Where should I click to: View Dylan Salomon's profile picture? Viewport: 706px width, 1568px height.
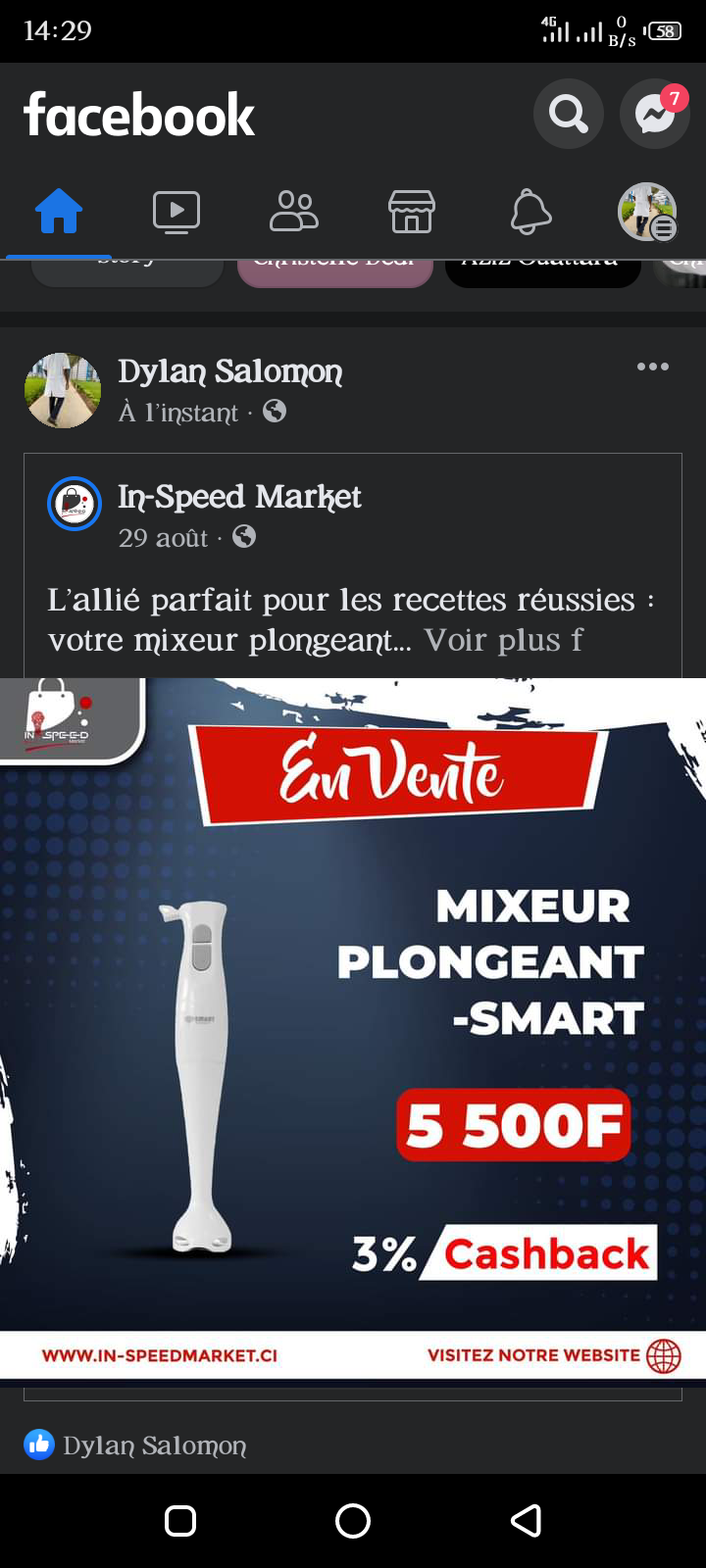pyautogui.click(x=63, y=390)
